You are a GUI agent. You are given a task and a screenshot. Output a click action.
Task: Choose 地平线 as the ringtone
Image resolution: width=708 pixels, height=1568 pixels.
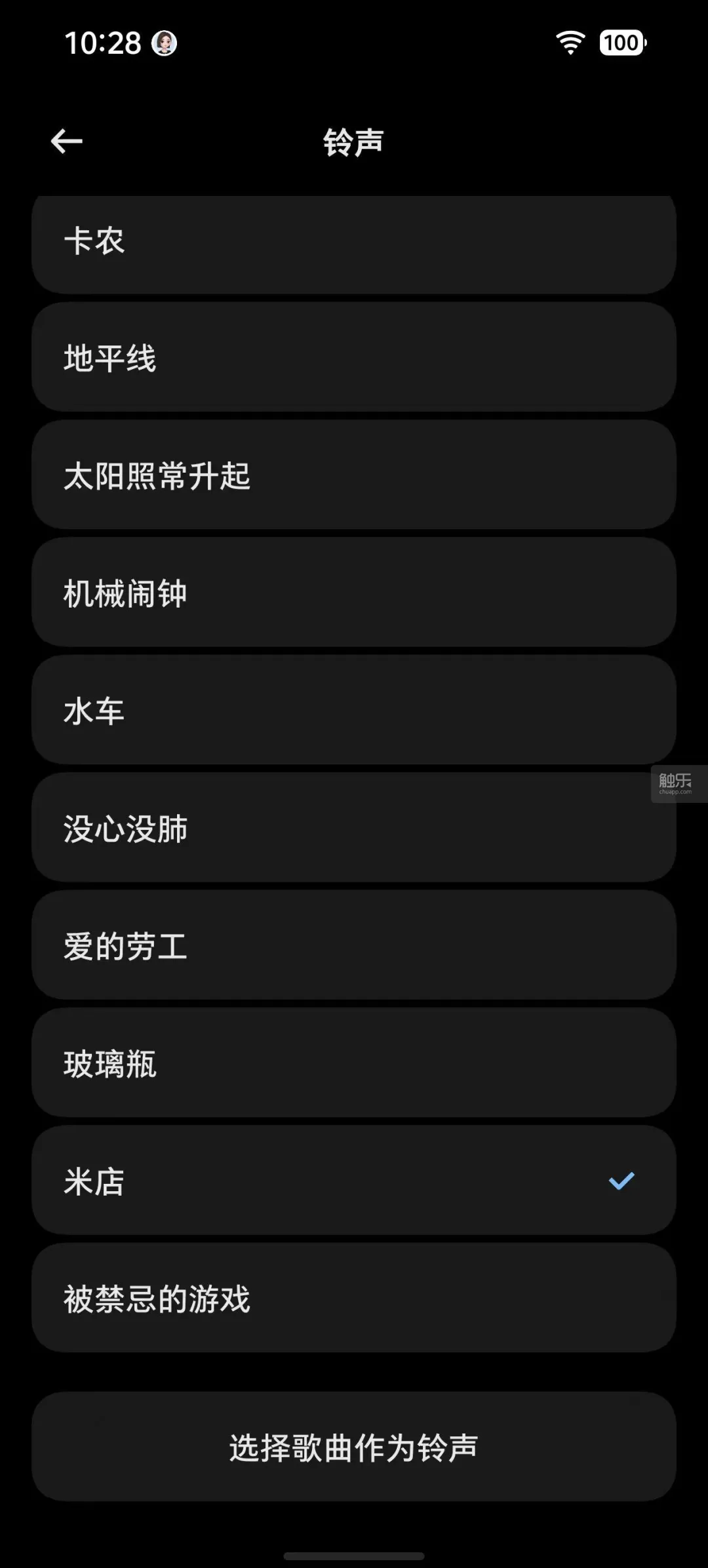coord(354,357)
